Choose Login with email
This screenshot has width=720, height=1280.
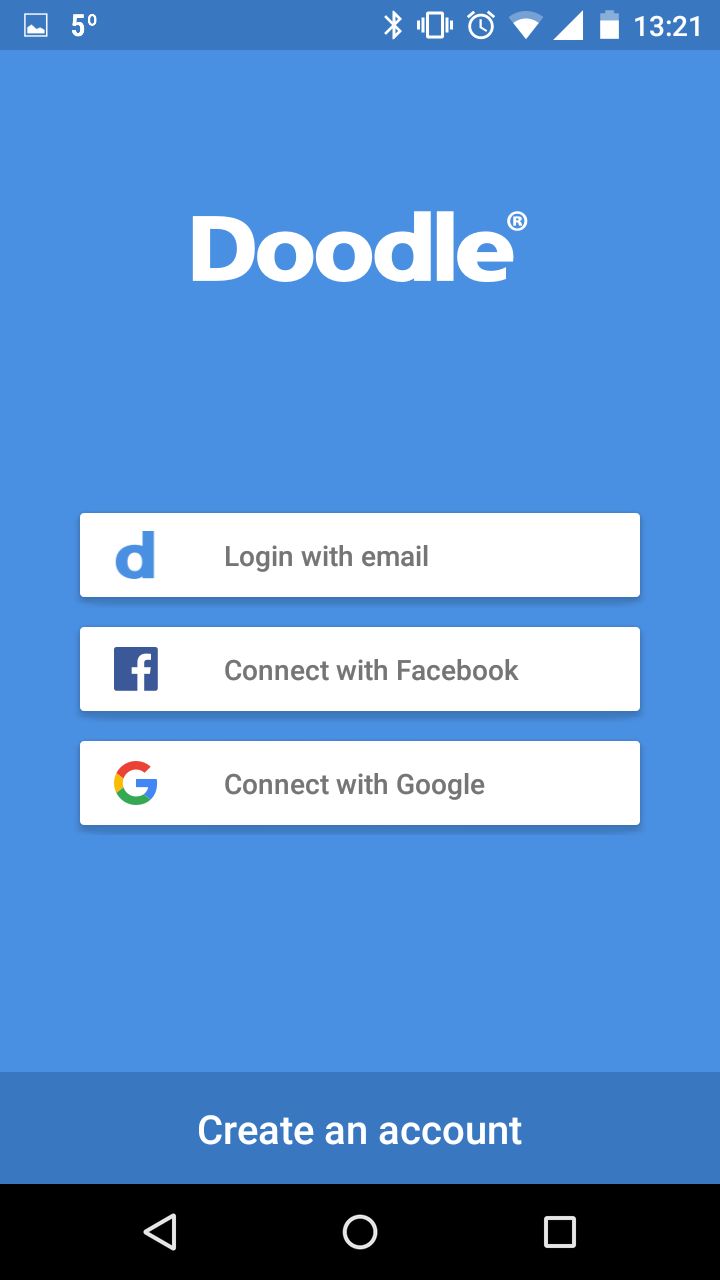coord(360,555)
